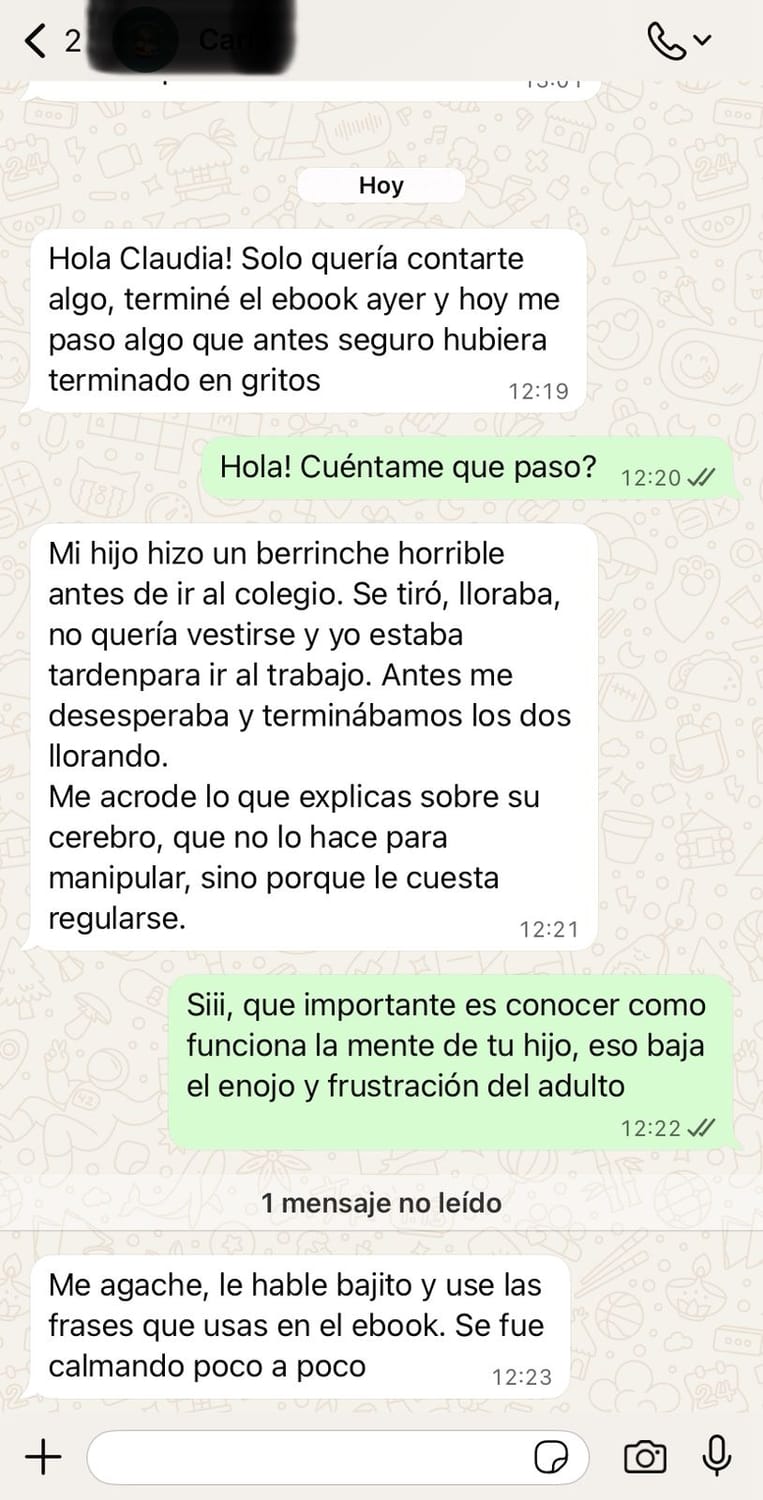Open the attachment plus menu
This screenshot has height=1500, width=763.
tap(43, 1456)
